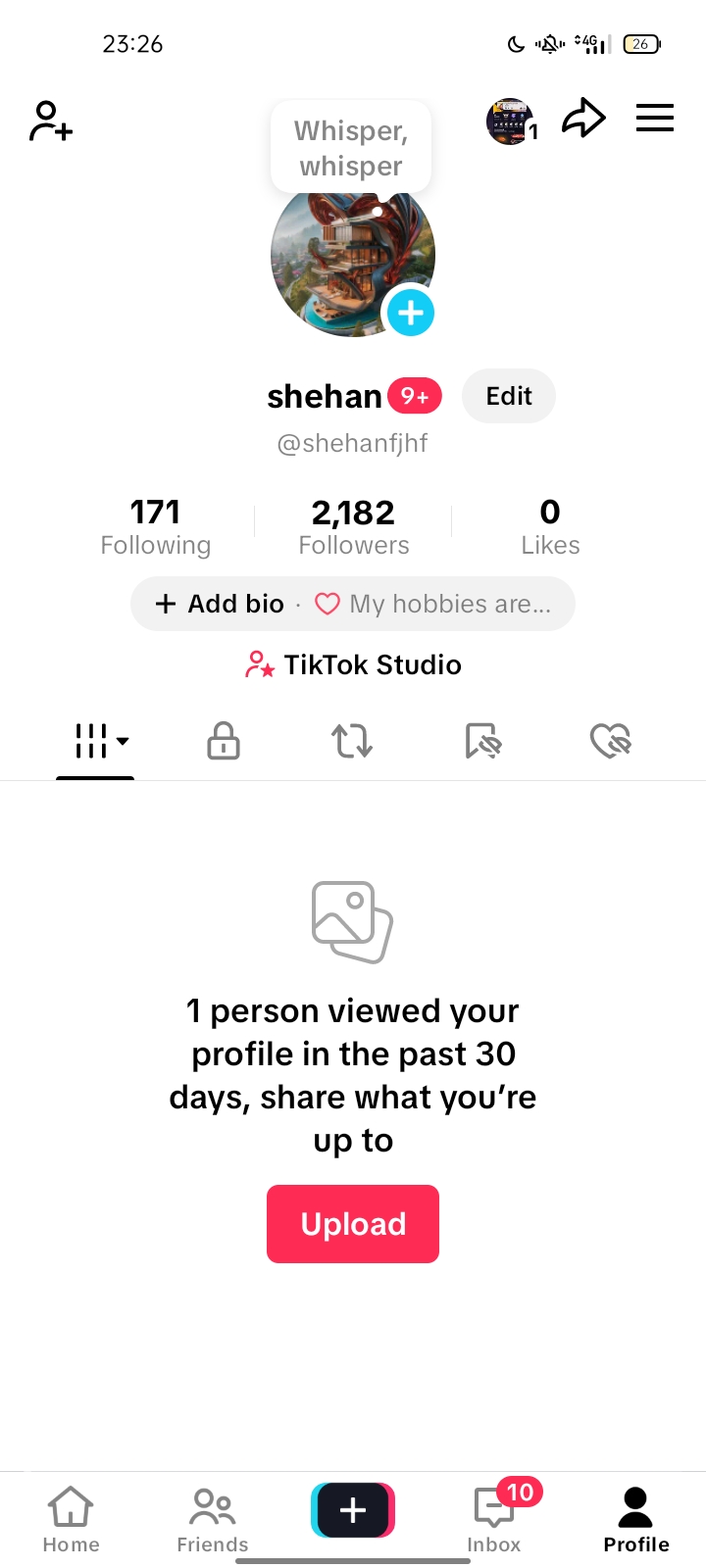
Task: Open the hamburger menu
Action: click(x=654, y=119)
